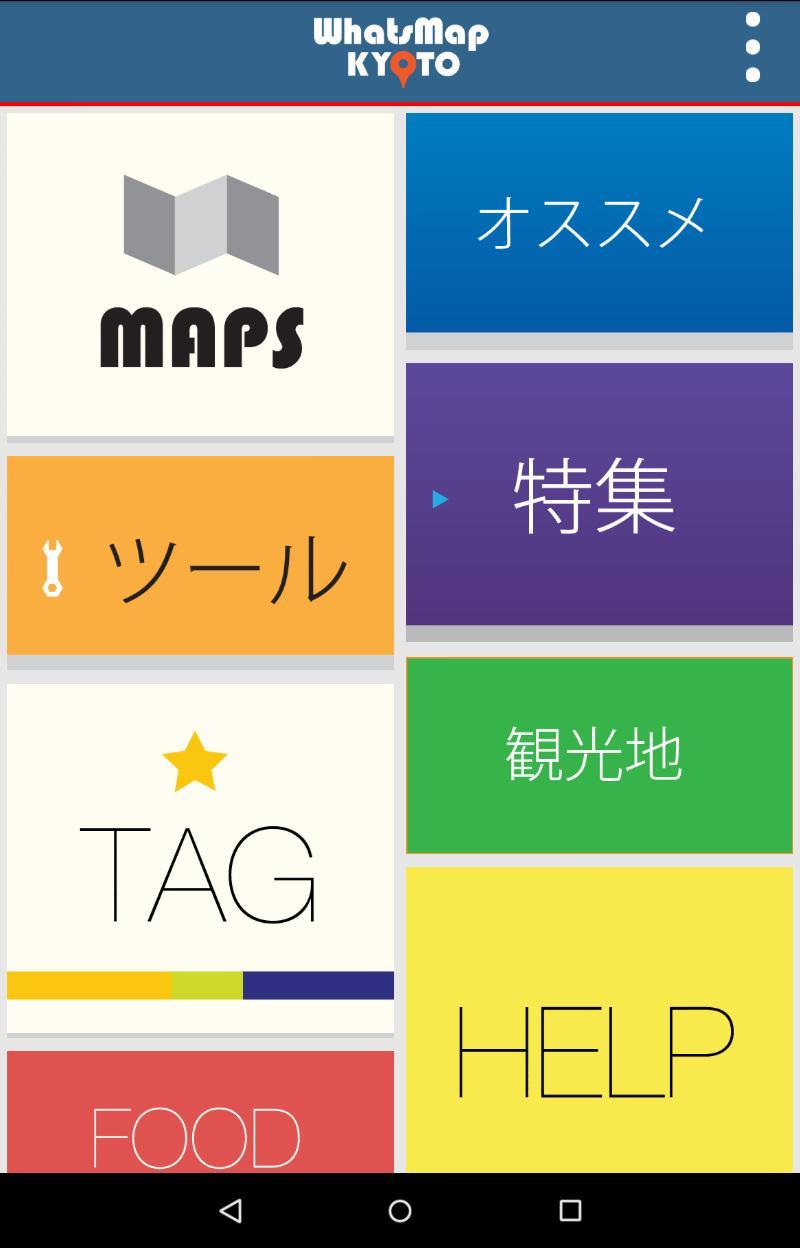Click the tricolor stripe under TAG

pyautogui.click(x=199, y=985)
